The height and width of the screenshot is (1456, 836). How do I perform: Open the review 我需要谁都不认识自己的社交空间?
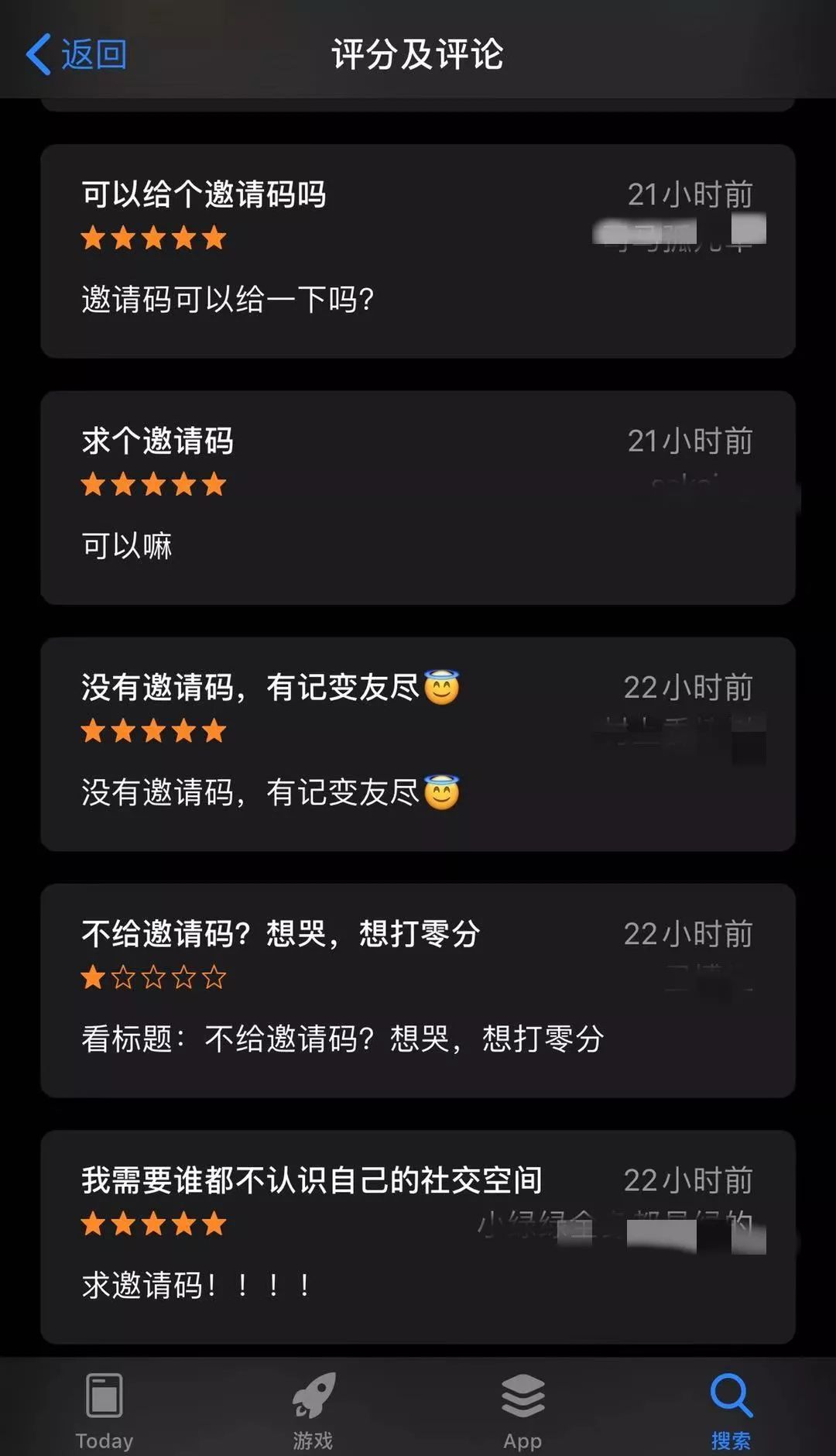(418, 1236)
